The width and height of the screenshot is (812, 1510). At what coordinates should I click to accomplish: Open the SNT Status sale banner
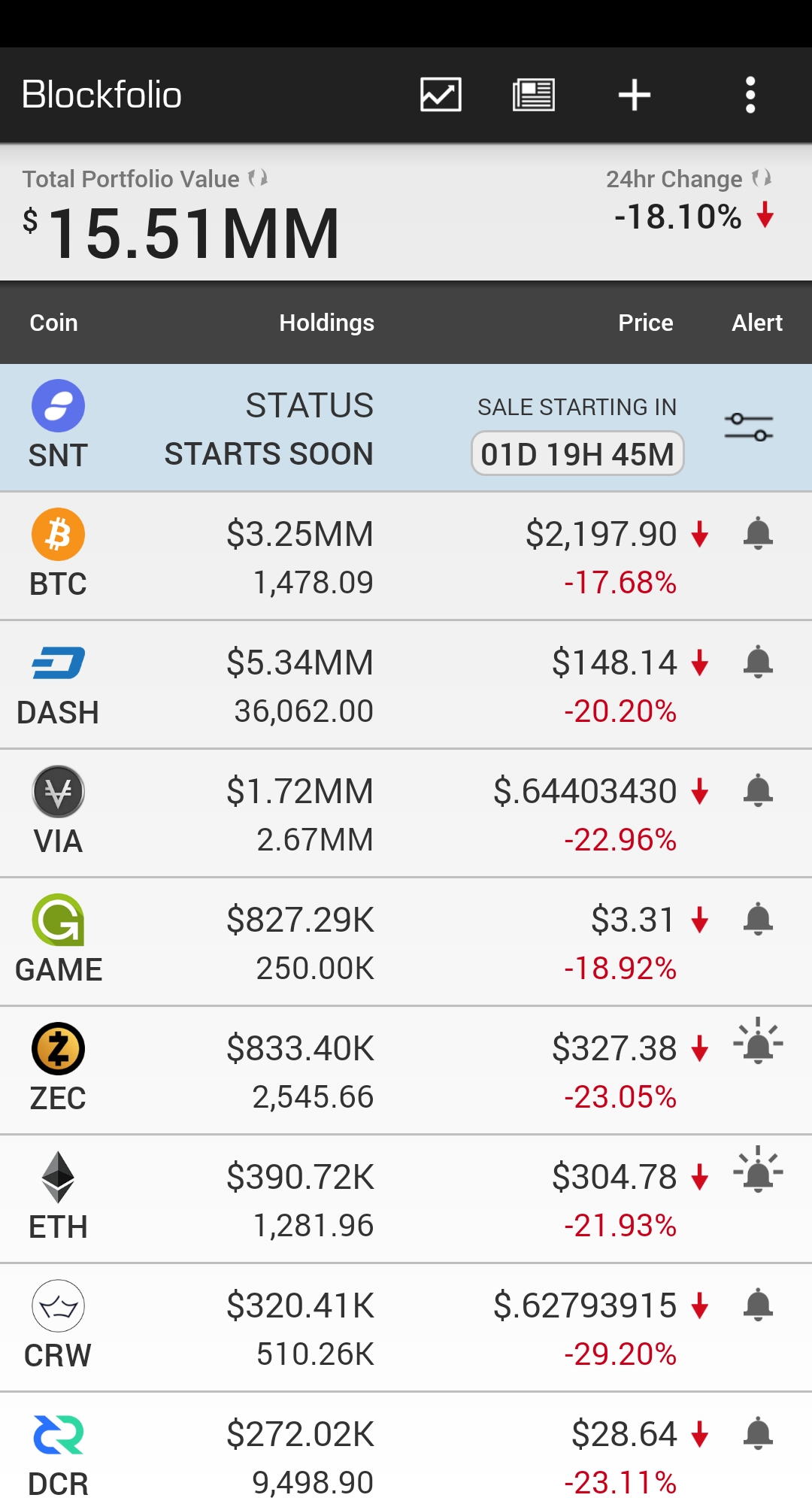click(406, 428)
